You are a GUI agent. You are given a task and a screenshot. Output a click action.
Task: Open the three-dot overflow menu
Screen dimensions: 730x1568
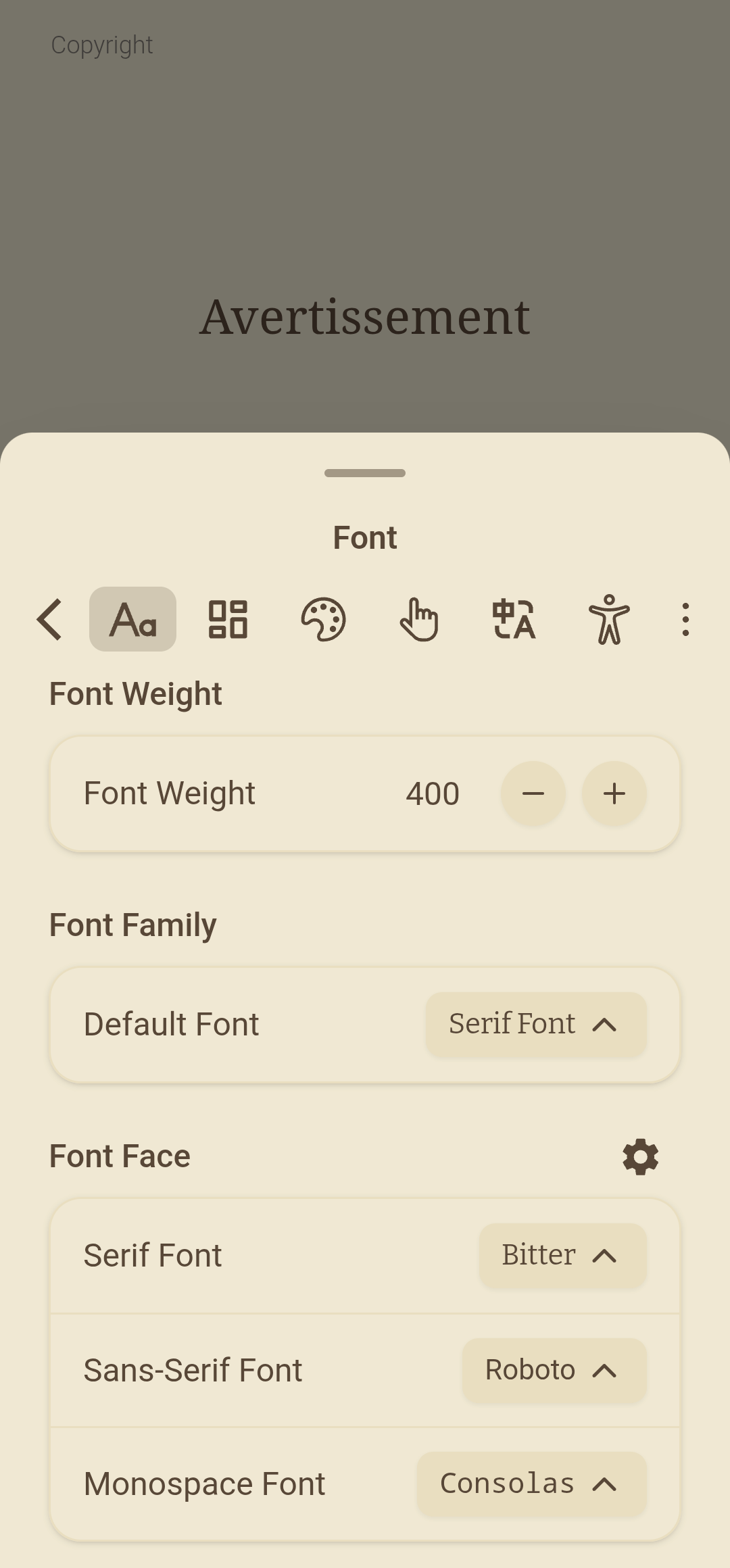tap(685, 619)
